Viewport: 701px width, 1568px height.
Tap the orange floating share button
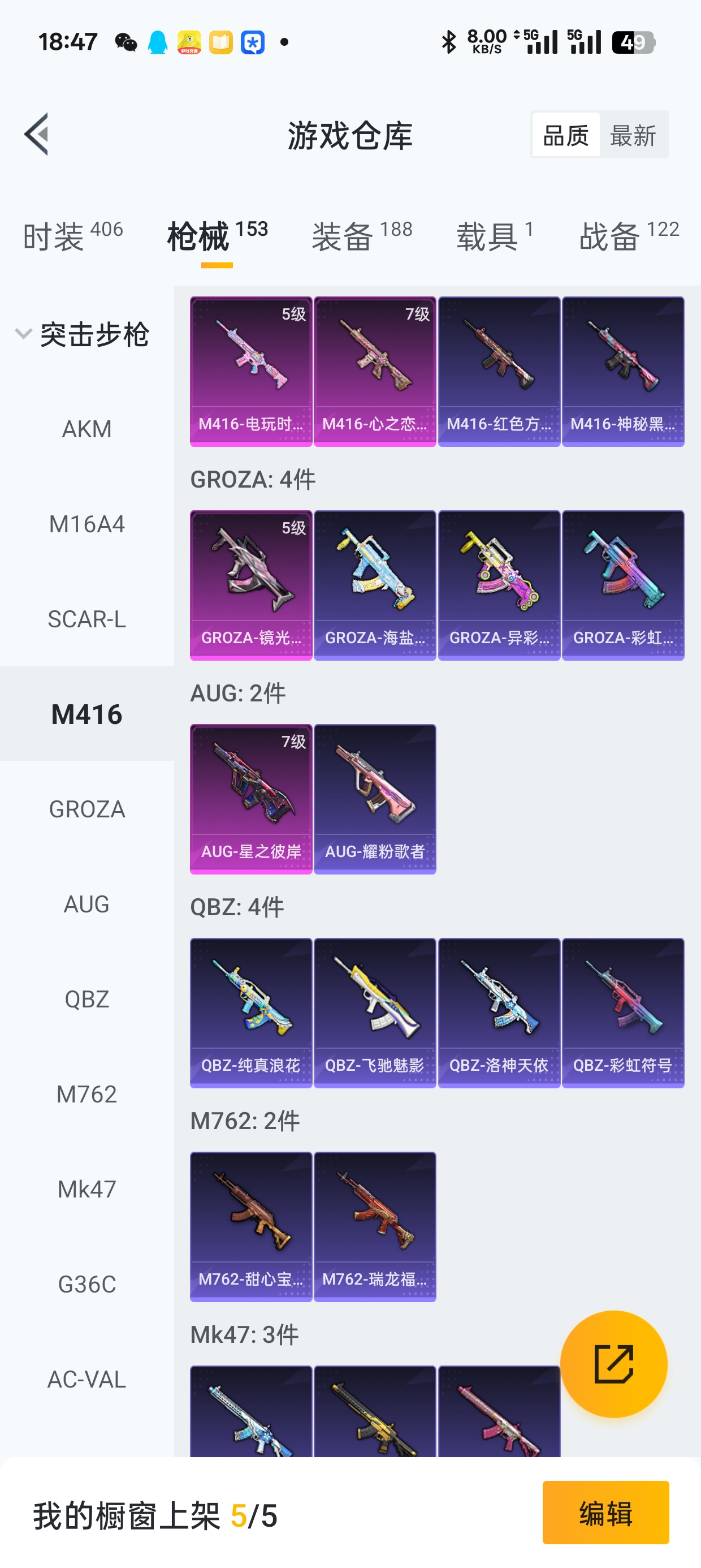click(613, 1364)
